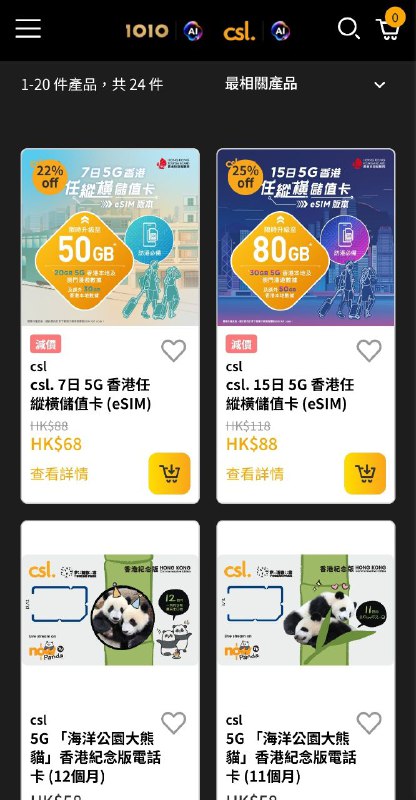
Task: Add the 7日 5G eSIM card to wishlist
Action: [174, 351]
